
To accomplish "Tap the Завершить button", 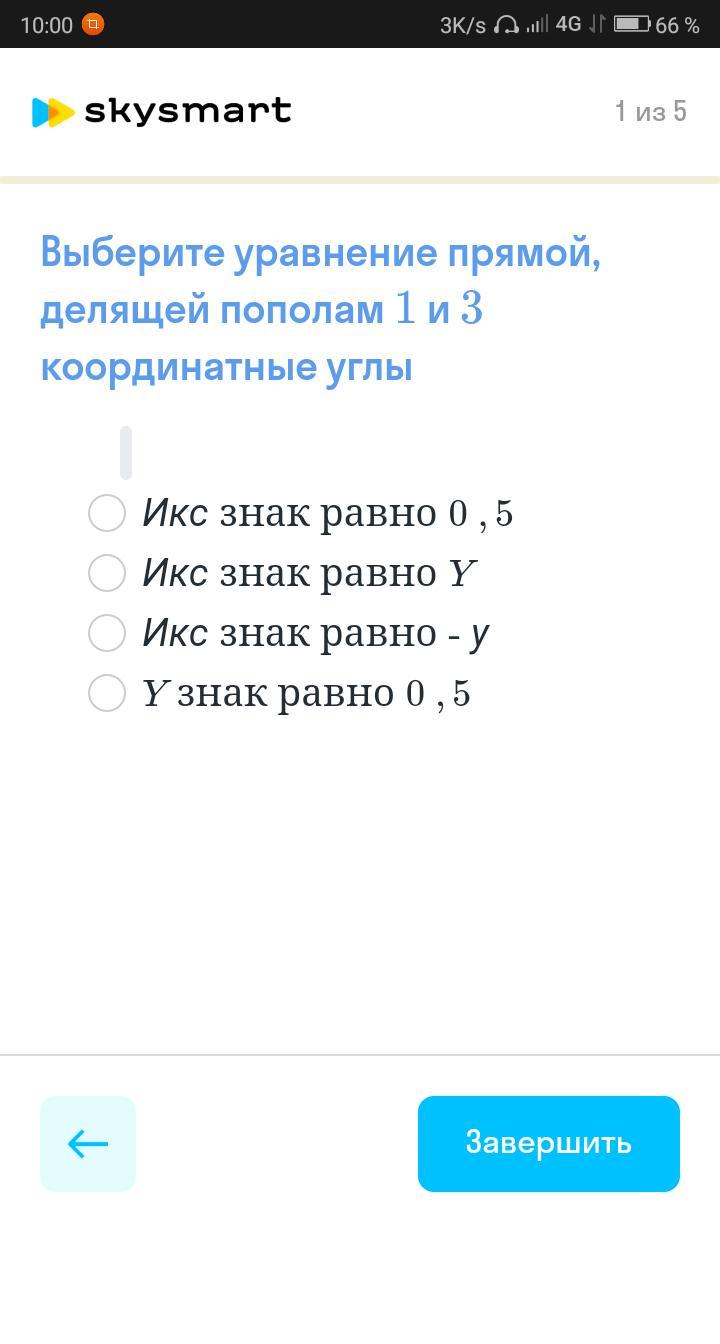I will [549, 1143].
